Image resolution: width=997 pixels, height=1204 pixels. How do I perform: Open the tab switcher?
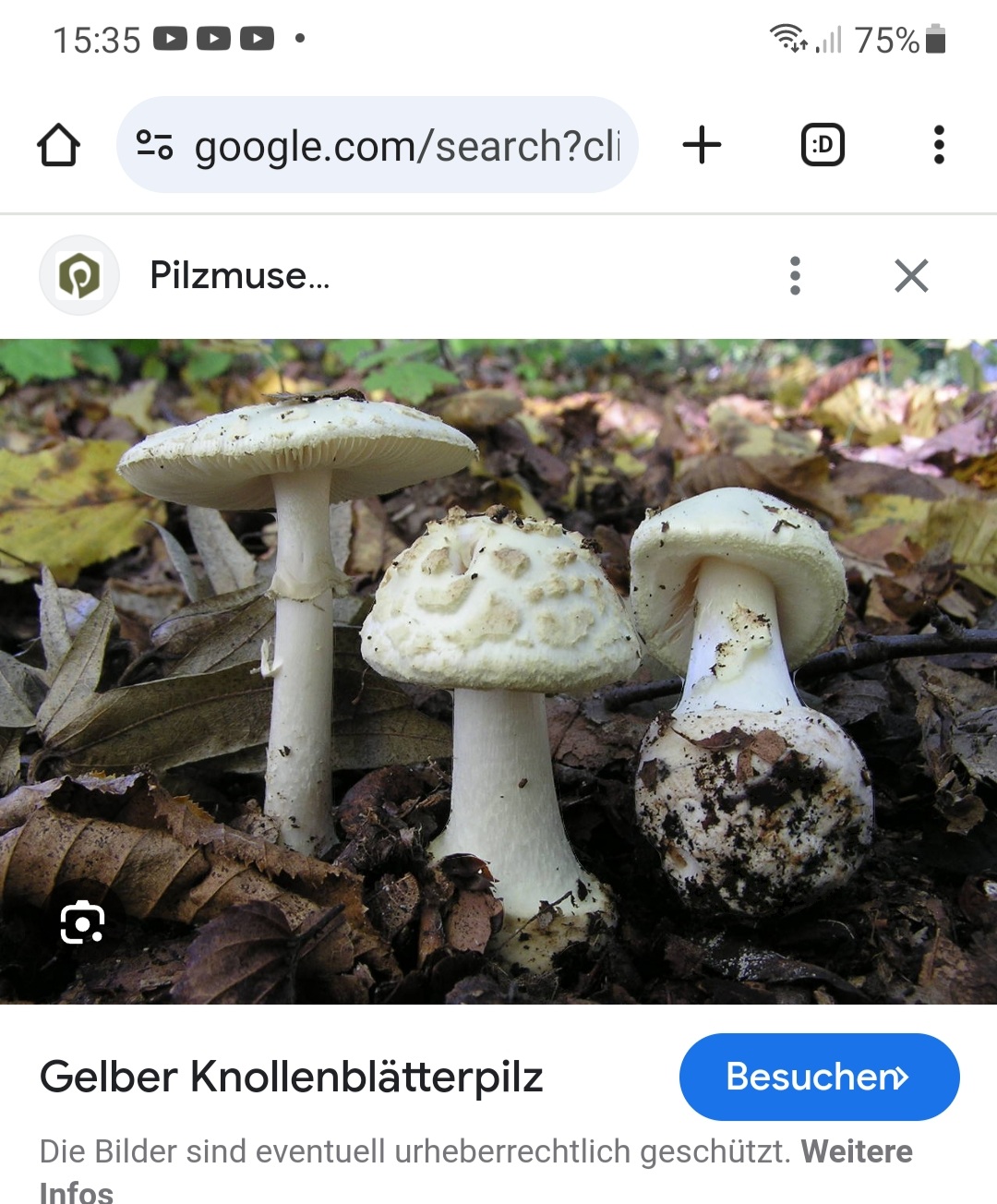pos(823,145)
